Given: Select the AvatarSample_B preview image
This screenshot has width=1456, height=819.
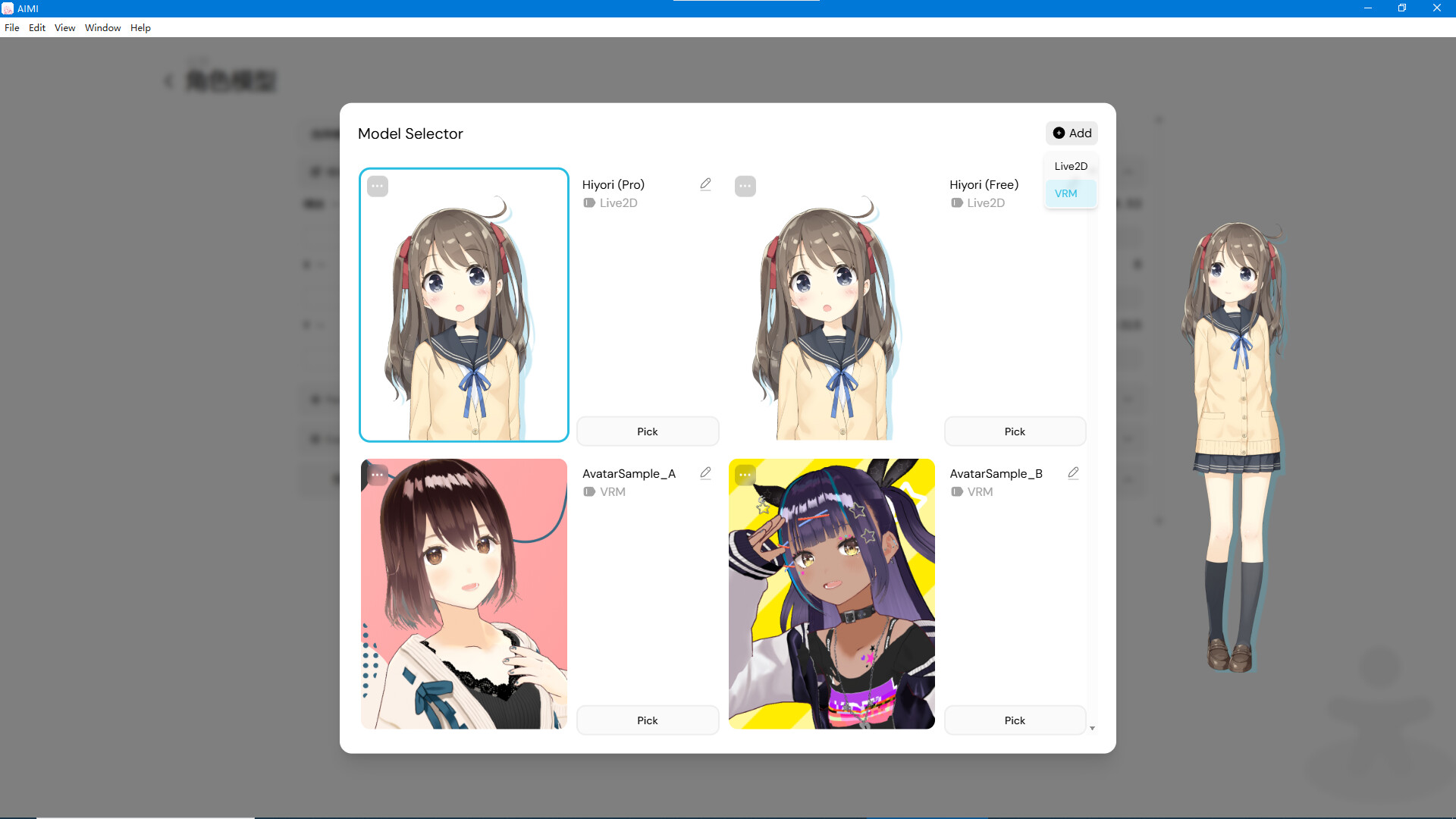Looking at the screenshot, I should click(x=832, y=594).
